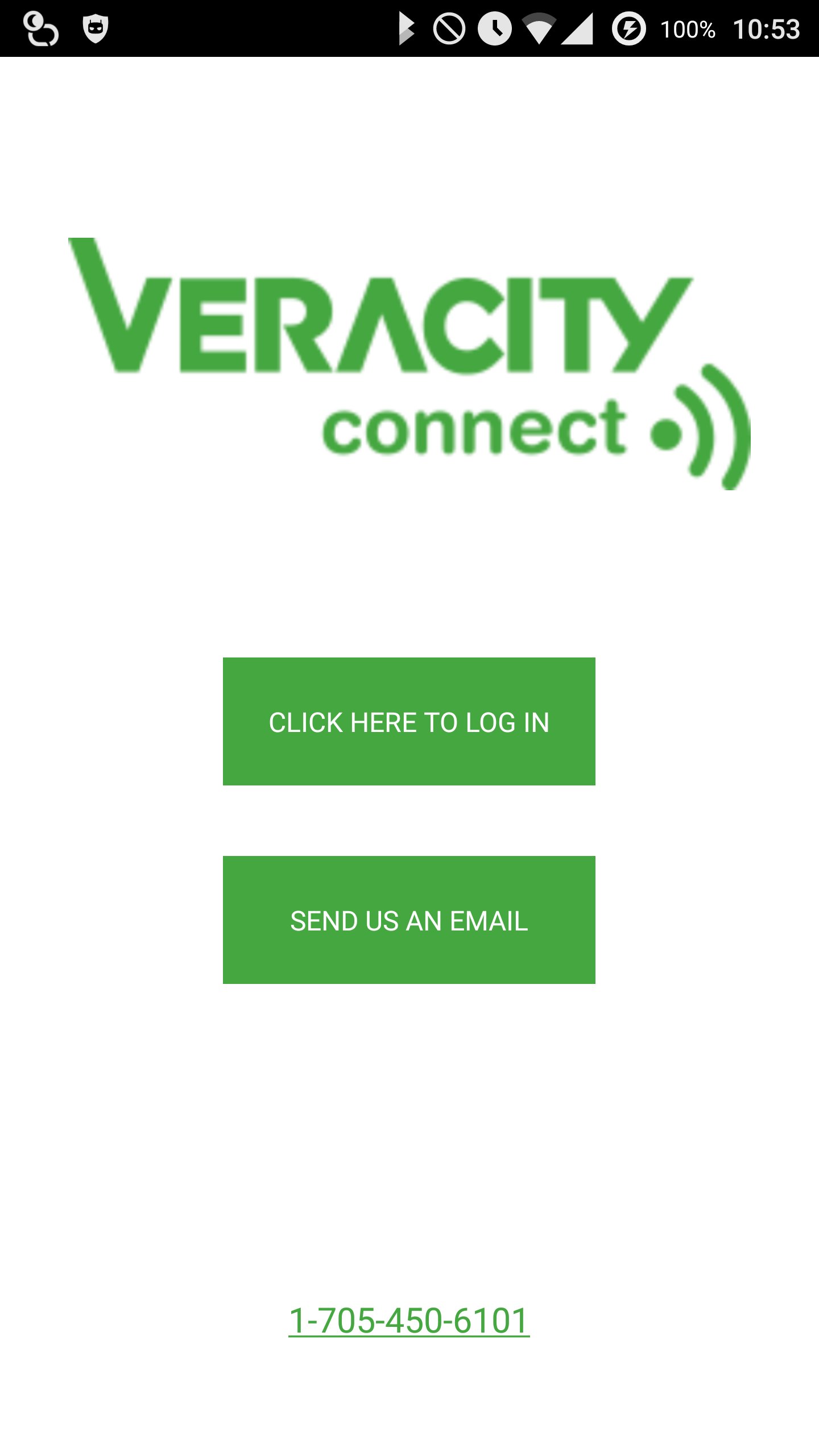Tap the alarm clock icon in status bar
This screenshot has height=1456, width=819.
point(495,27)
